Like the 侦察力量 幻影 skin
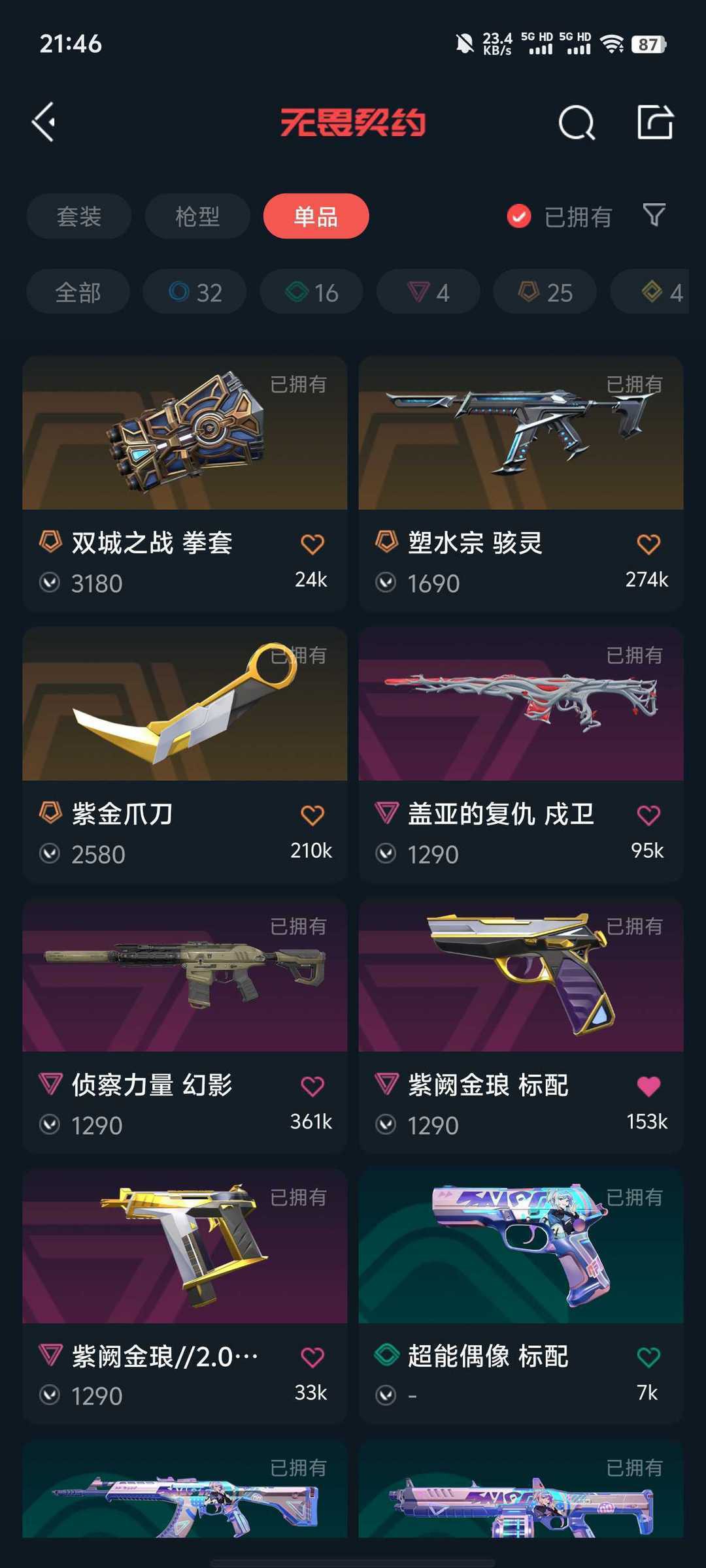 312,1086
